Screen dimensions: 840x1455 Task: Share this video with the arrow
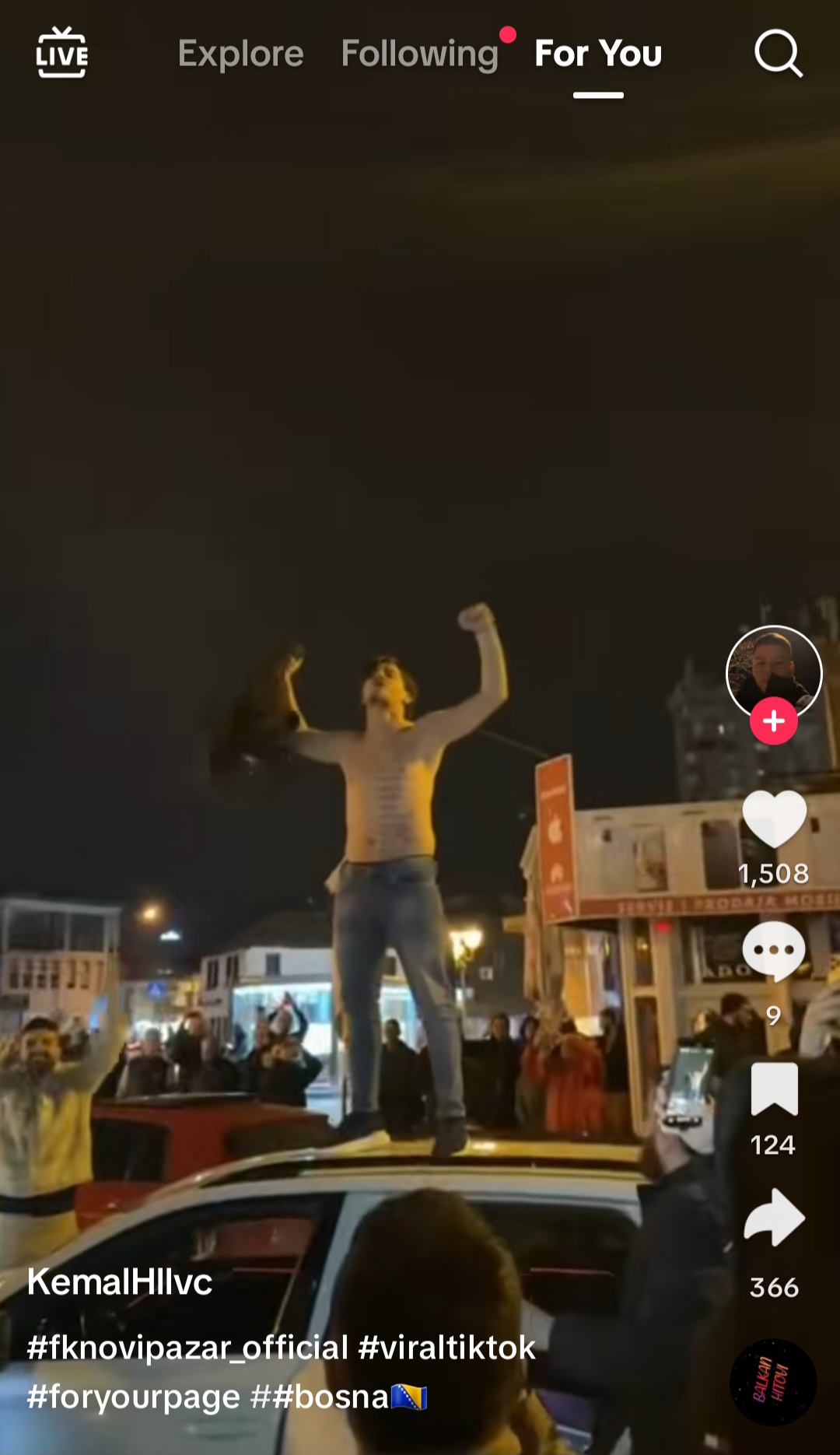coord(774,1218)
